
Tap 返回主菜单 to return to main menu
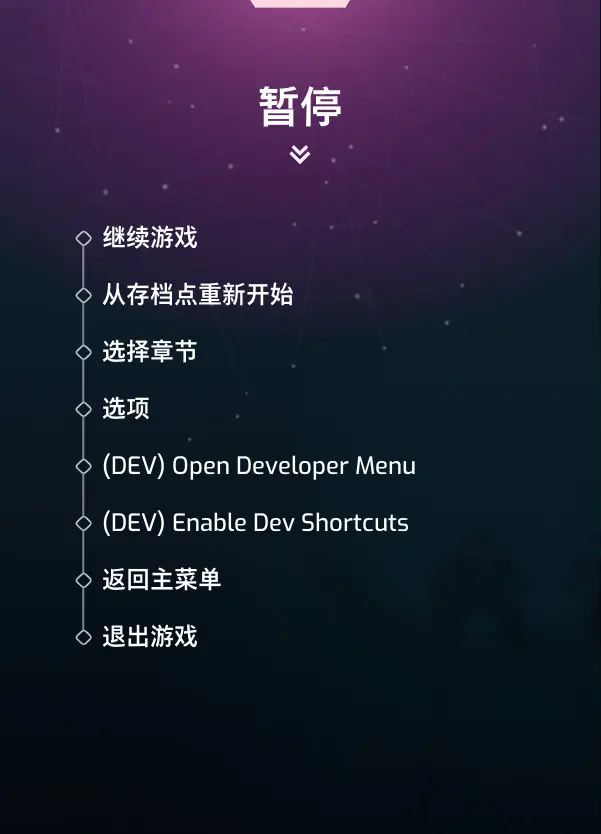point(162,580)
